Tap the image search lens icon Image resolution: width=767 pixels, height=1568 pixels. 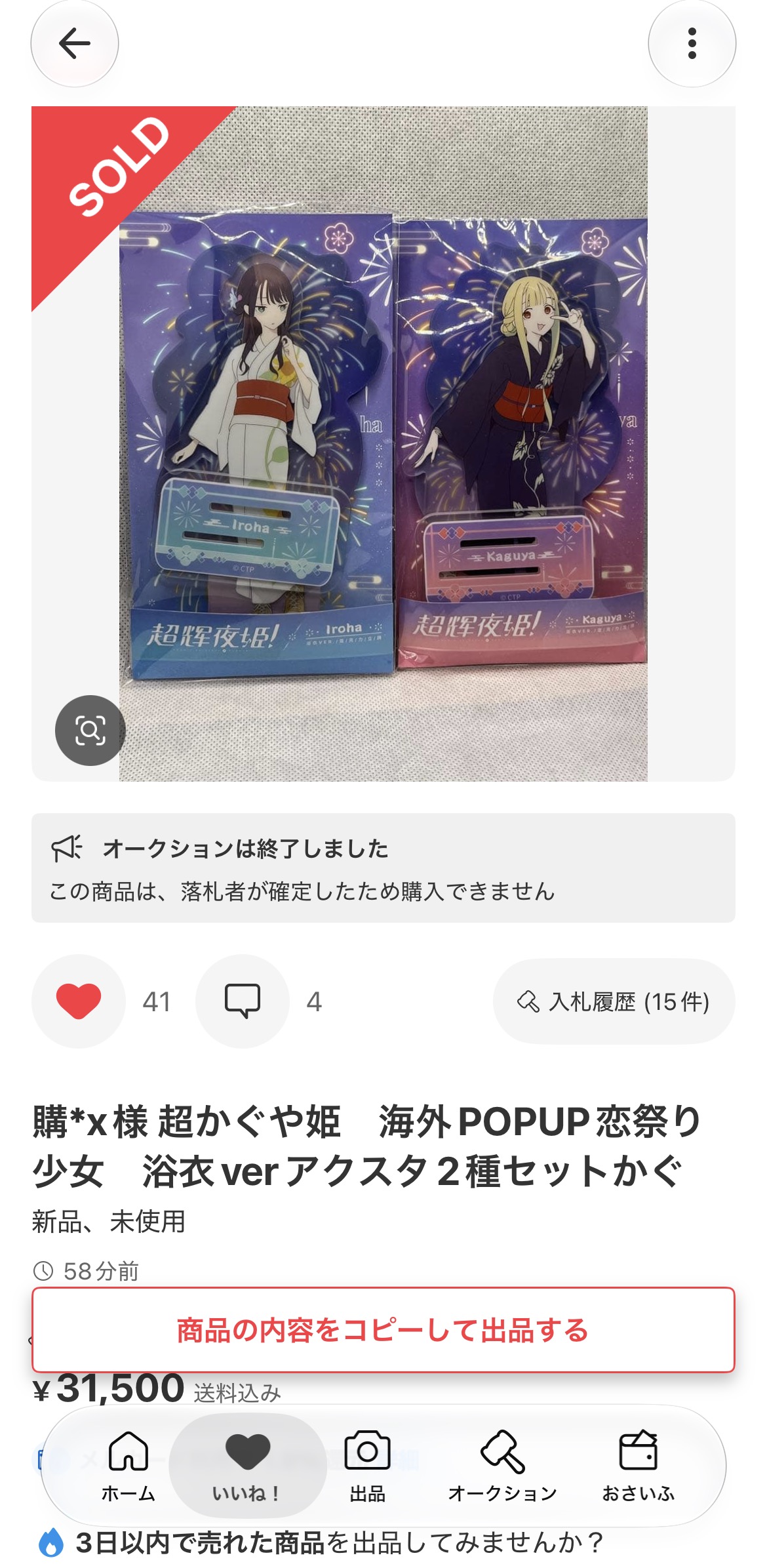(x=90, y=730)
